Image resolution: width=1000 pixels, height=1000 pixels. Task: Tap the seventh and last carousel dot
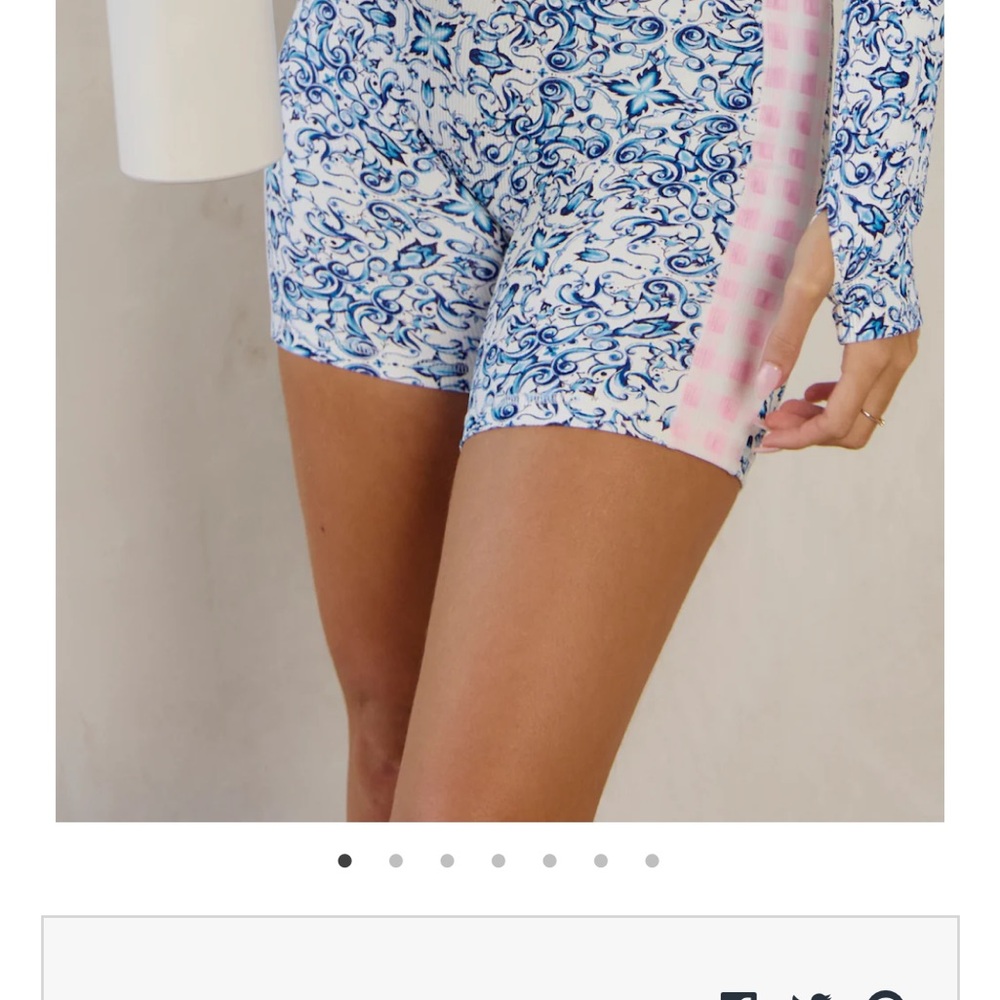click(652, 861)
